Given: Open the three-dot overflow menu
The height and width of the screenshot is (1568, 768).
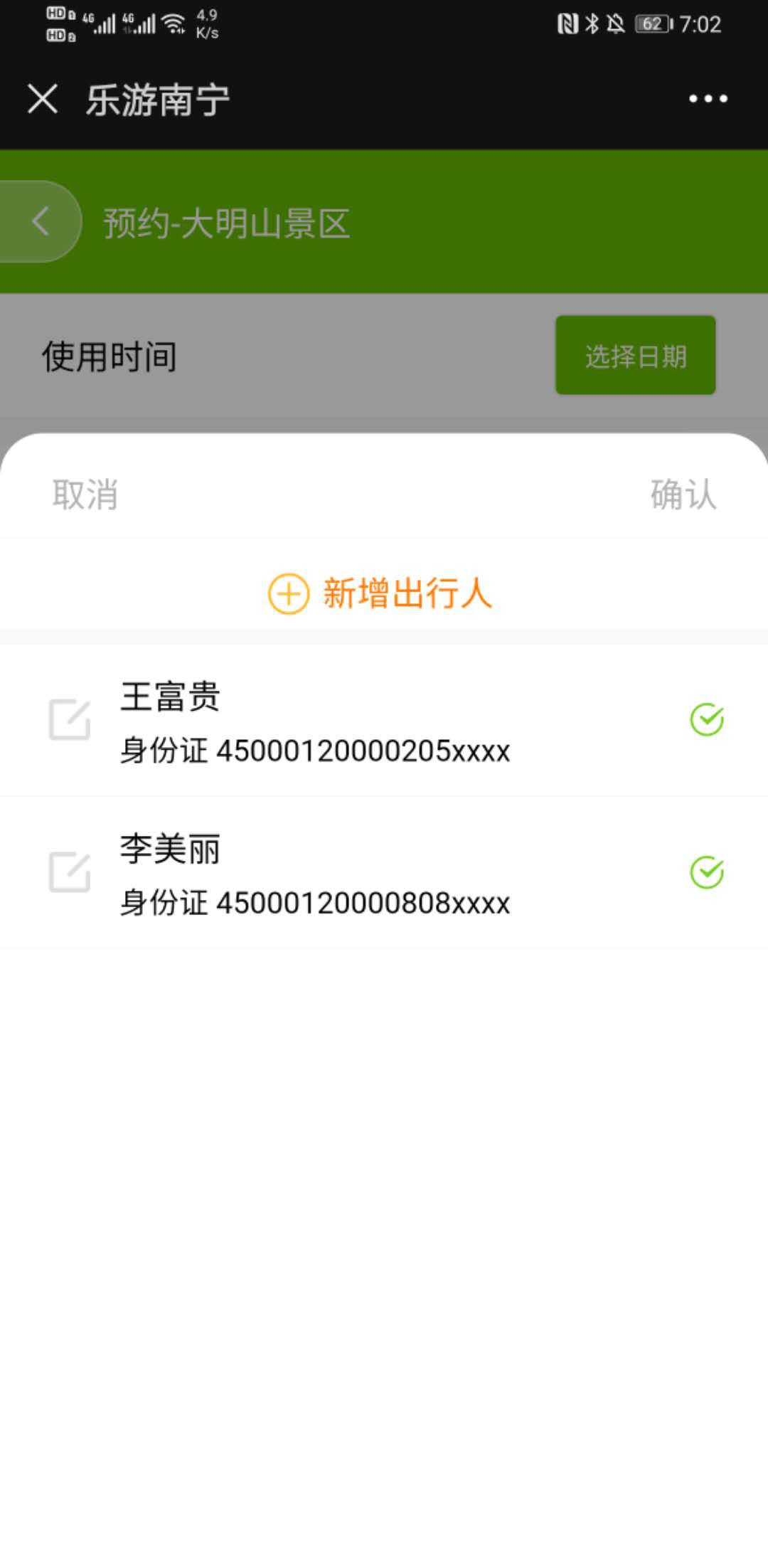Looking at the screenshot, I should [708, 99].
